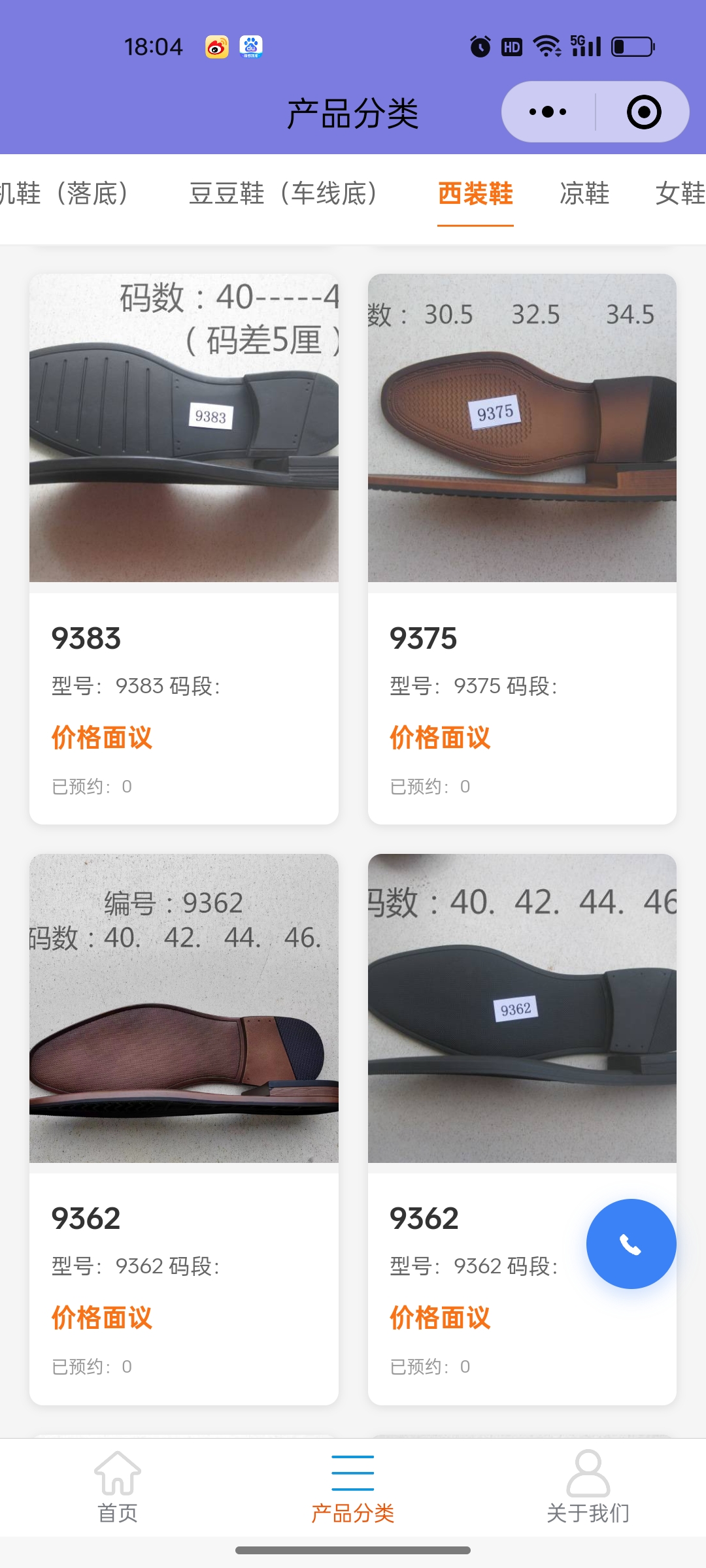This screenshot has width=706, height=1568.
Task: Open the brown-sole 9362 product card
Action: [184, 1129]
